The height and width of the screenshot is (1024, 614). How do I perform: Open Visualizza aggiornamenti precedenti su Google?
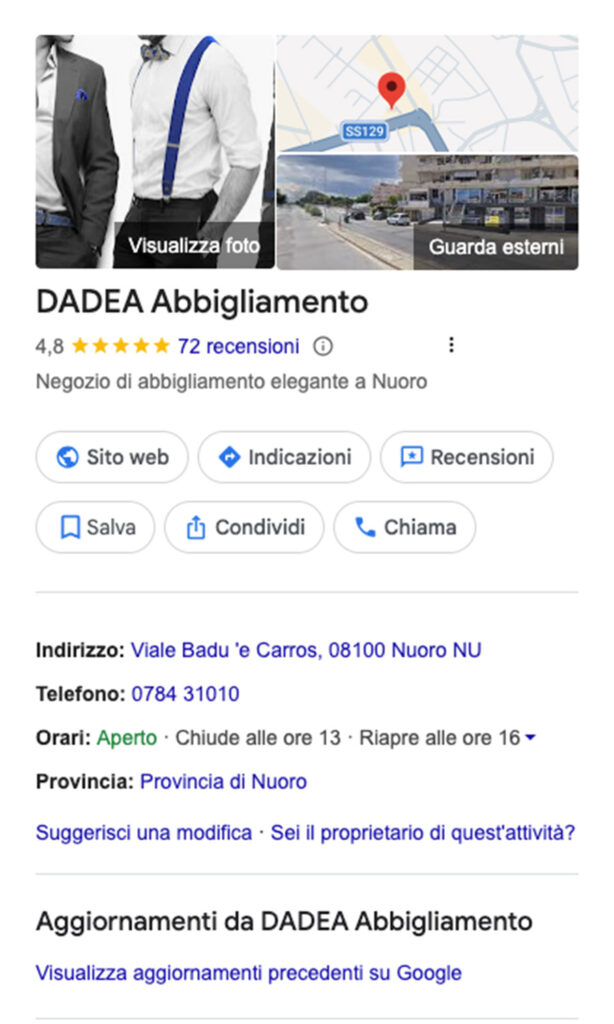[x=249, y=973]
